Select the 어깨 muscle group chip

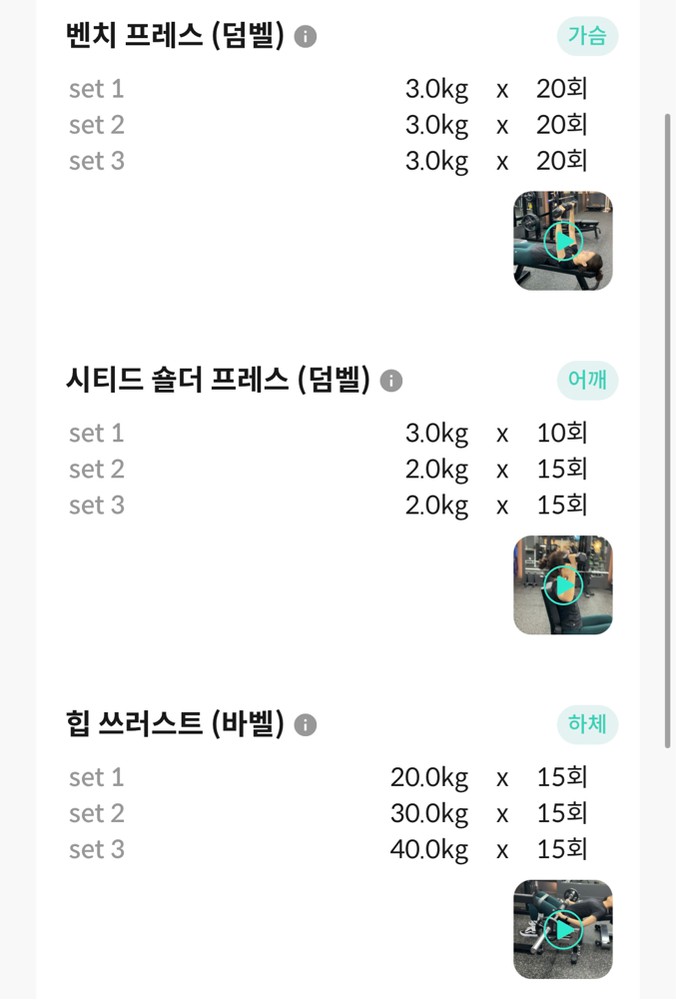click(x=587, y=381)
